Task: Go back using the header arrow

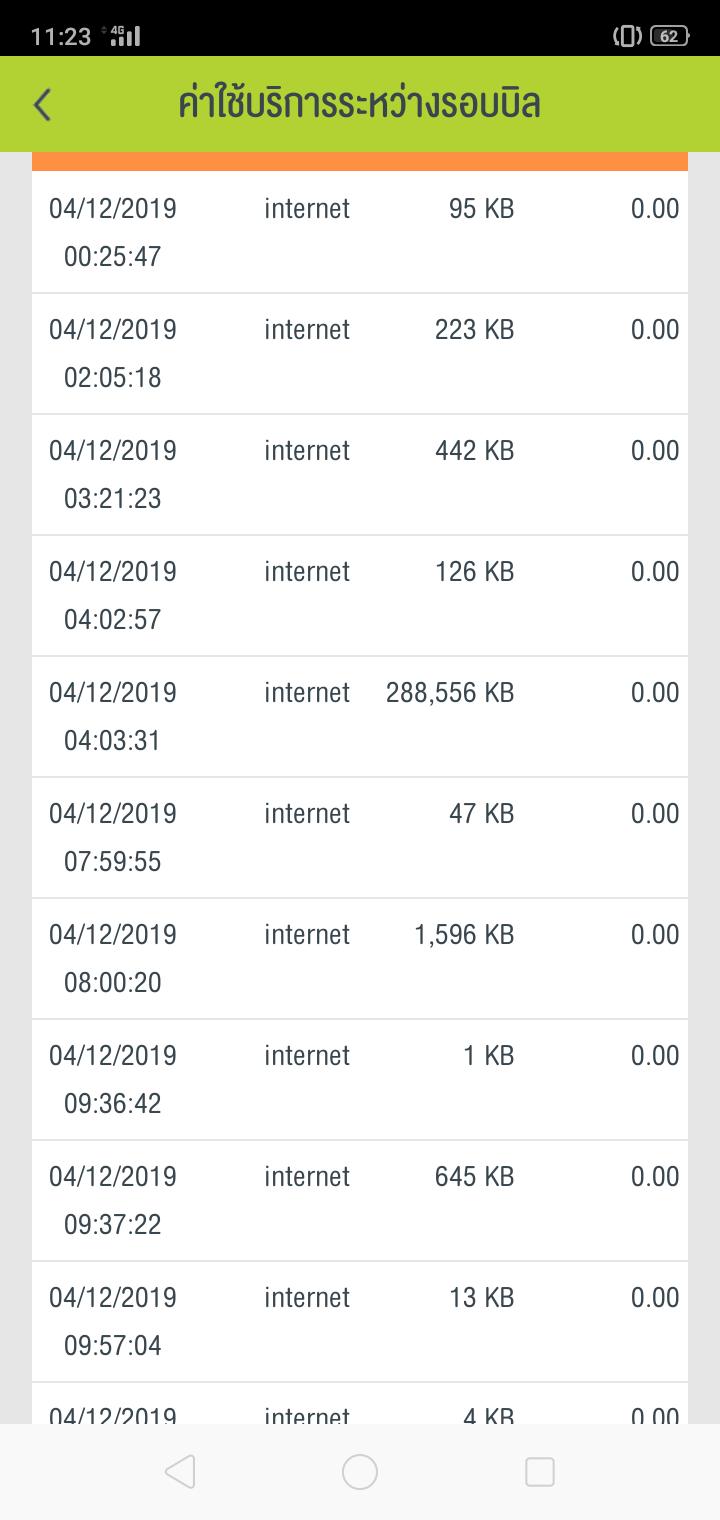Action: click(42, 104)
